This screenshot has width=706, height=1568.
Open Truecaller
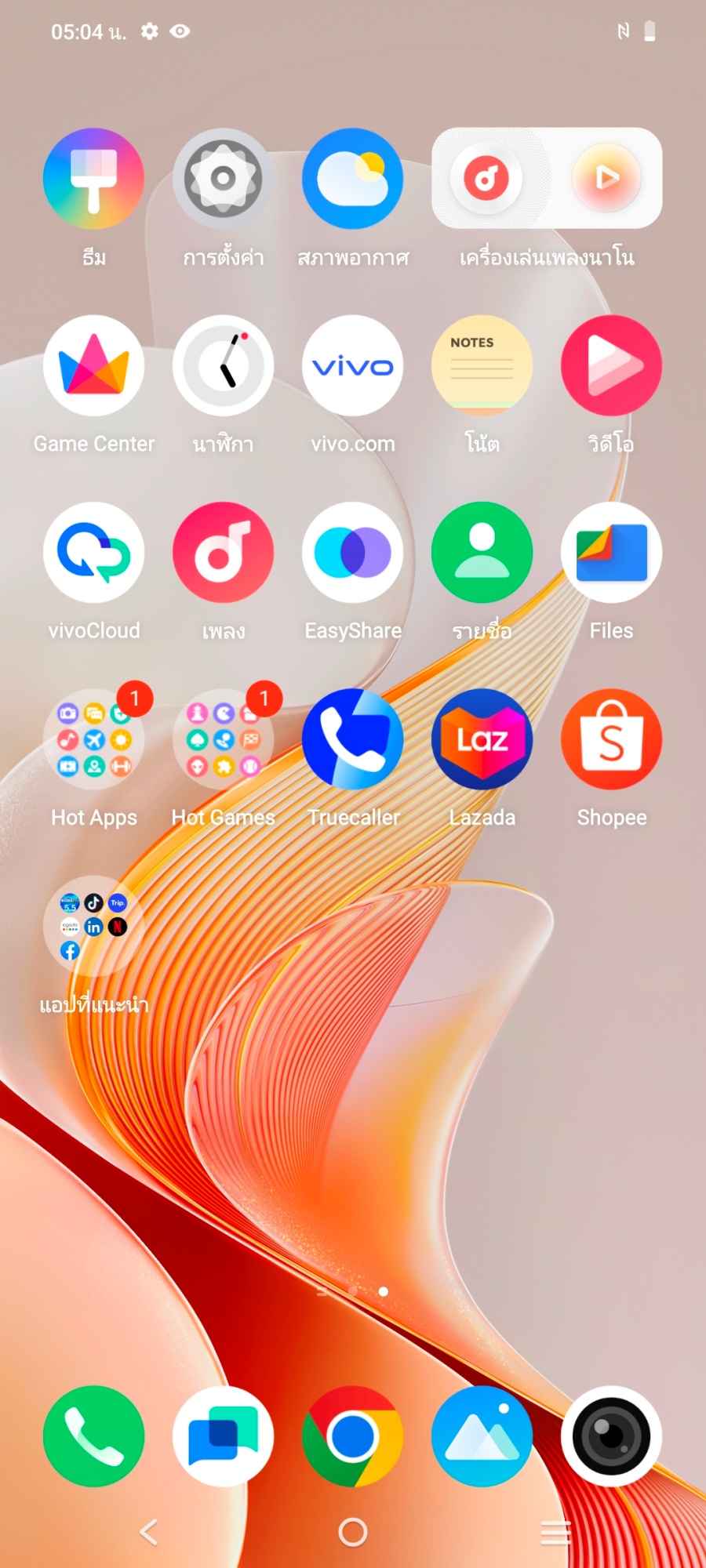(x=352, y=739)
